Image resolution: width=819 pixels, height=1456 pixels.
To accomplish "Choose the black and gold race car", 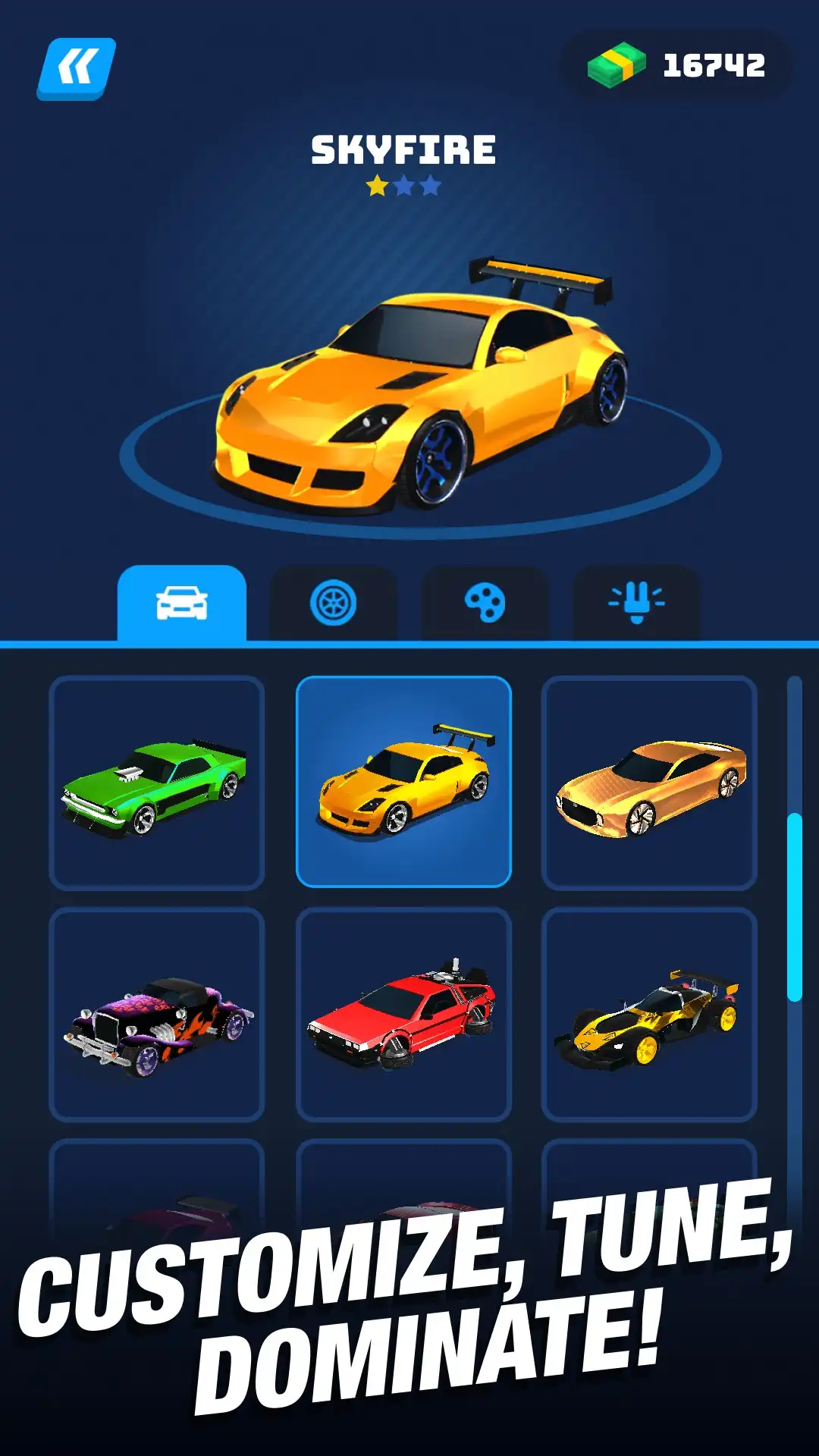I will pos(649,1015).
